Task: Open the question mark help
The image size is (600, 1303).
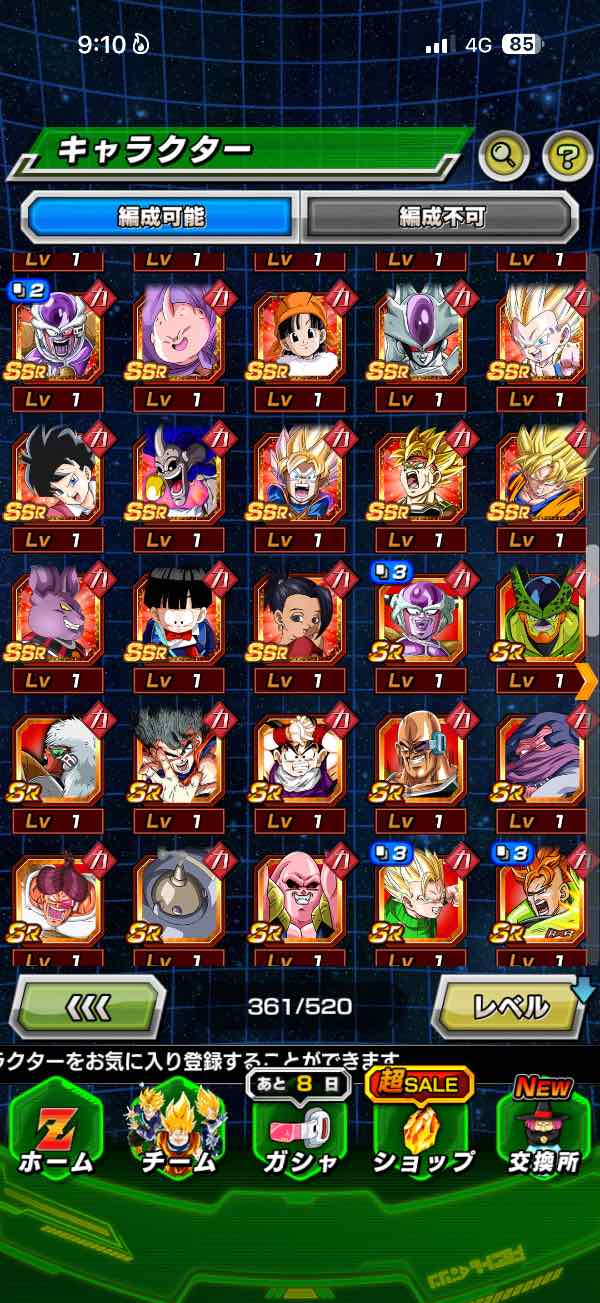Action: tap(567, 154)
